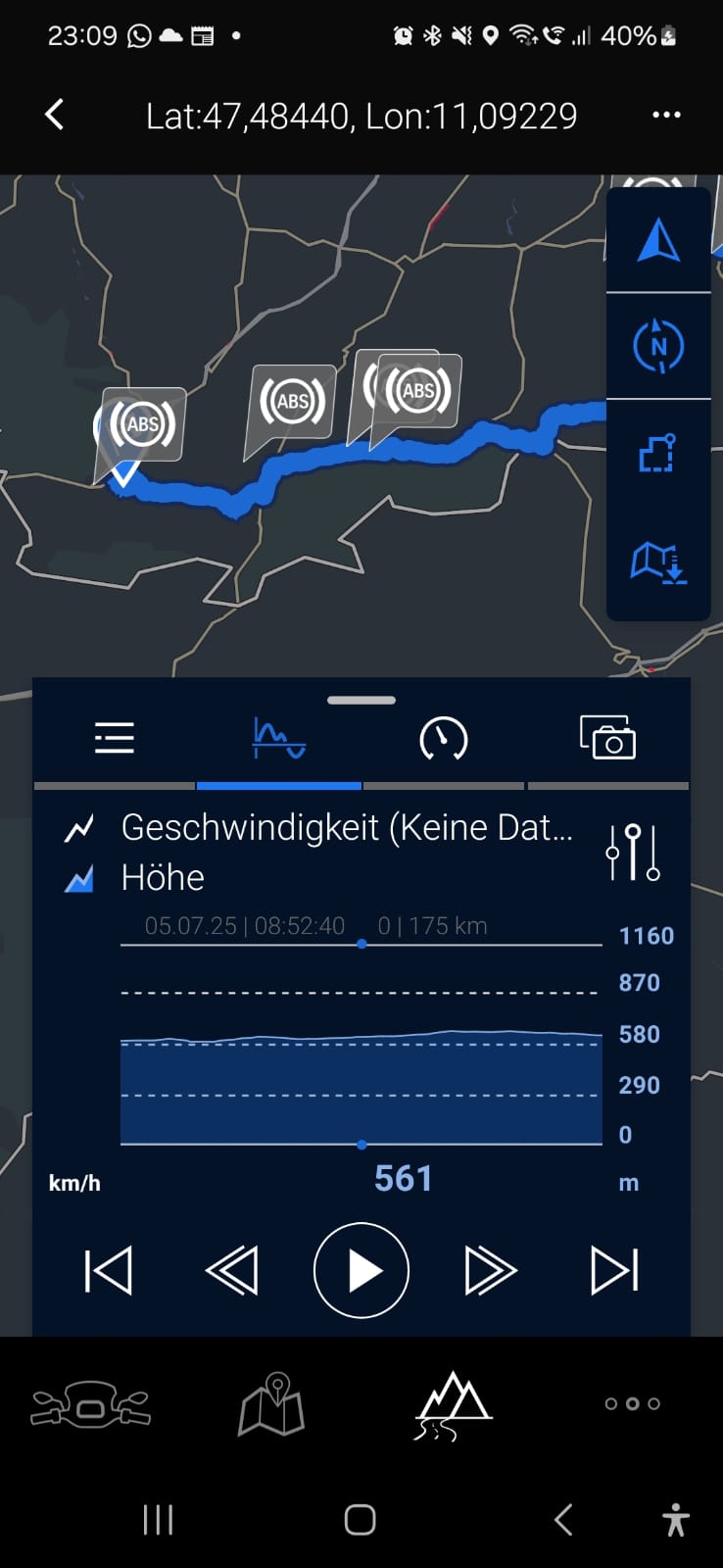Fast forward the trip playback

(x=490, y=1271)
